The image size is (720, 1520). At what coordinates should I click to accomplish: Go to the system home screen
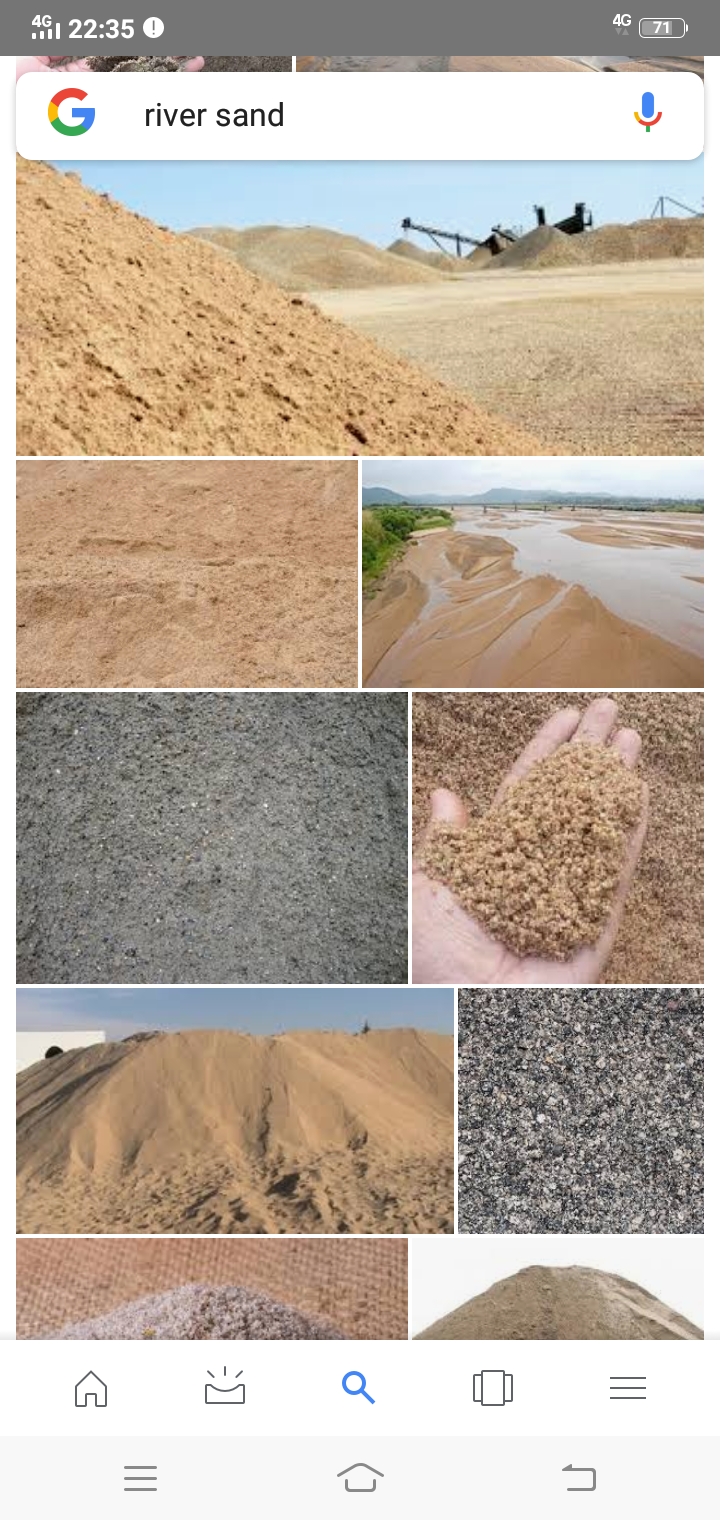tap(360, 1477)
